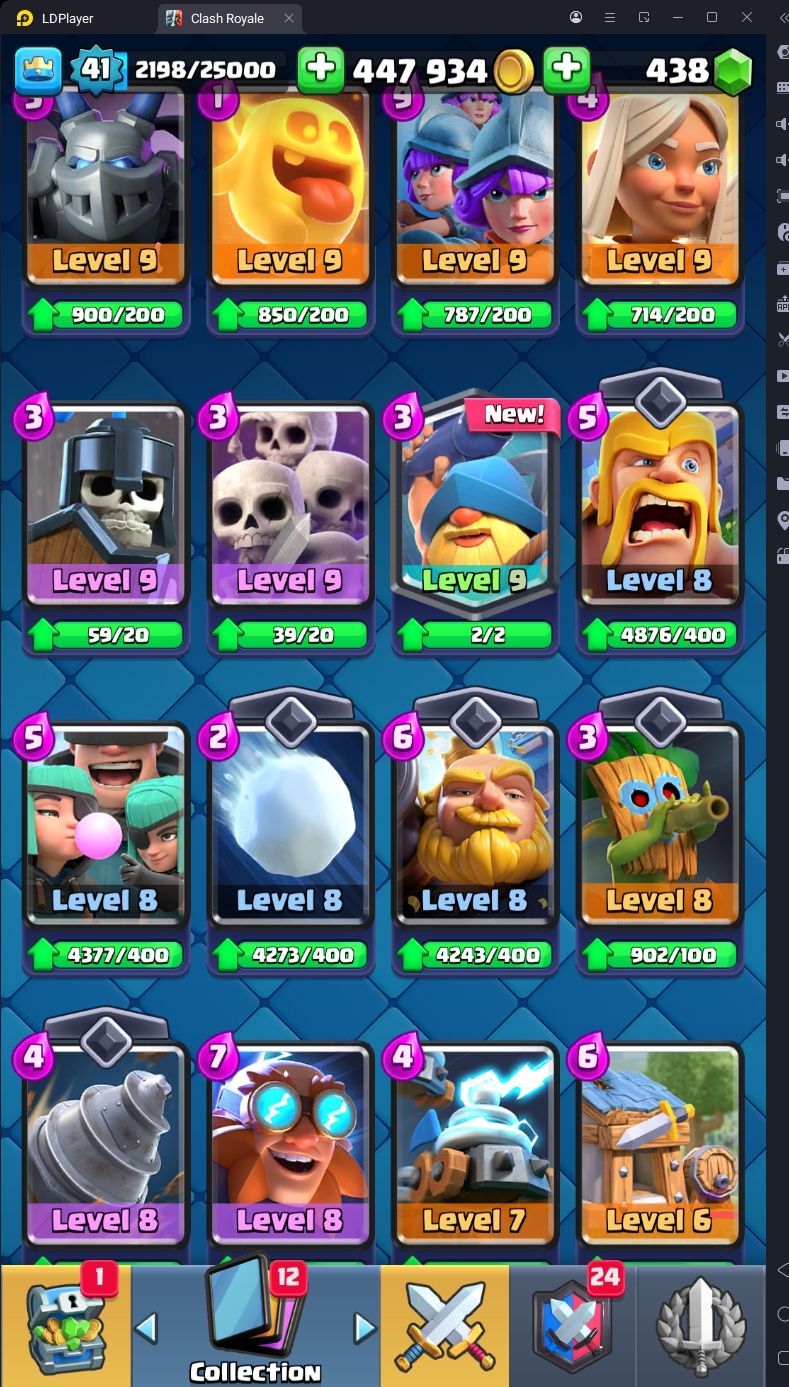Select the Rascals card with 4377/400
Image resolution: width=789 pixels, height=1387 pixels.
pos(105,824)
